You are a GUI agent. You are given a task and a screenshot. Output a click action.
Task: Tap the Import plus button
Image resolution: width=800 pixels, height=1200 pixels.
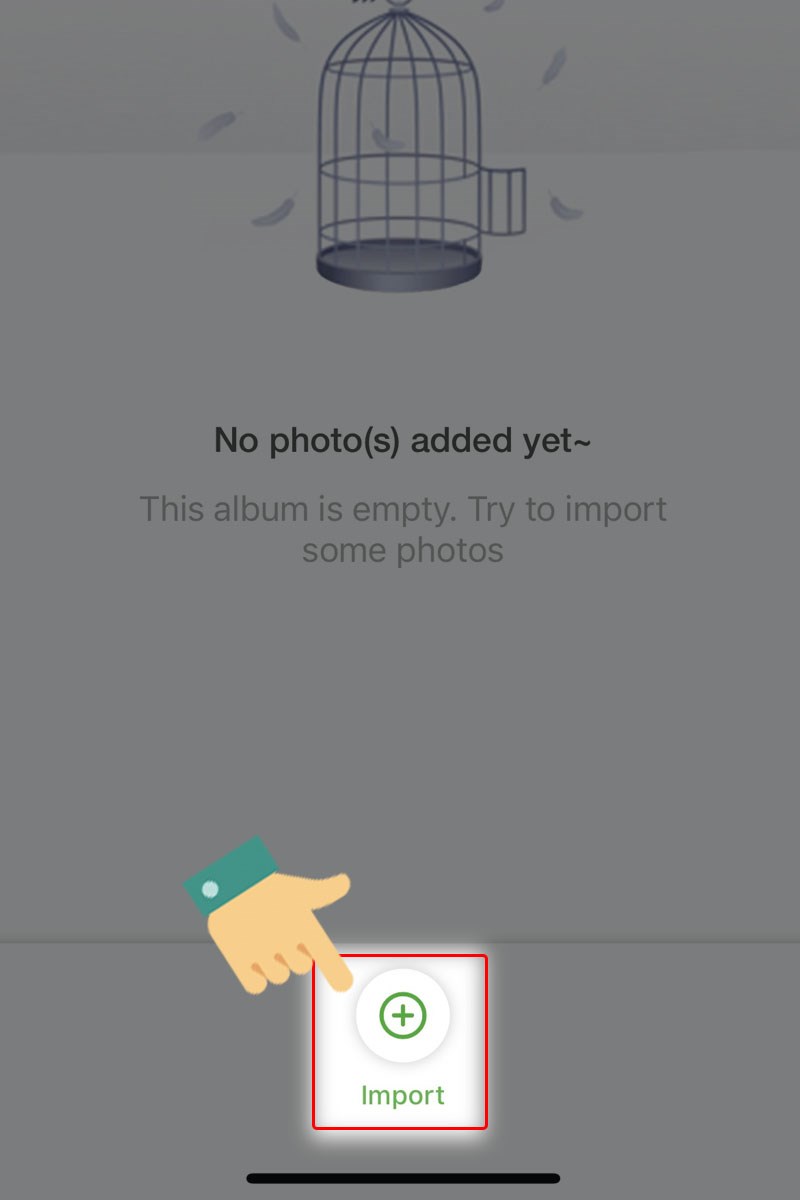pyautogui.click(x=402, y=1016)
